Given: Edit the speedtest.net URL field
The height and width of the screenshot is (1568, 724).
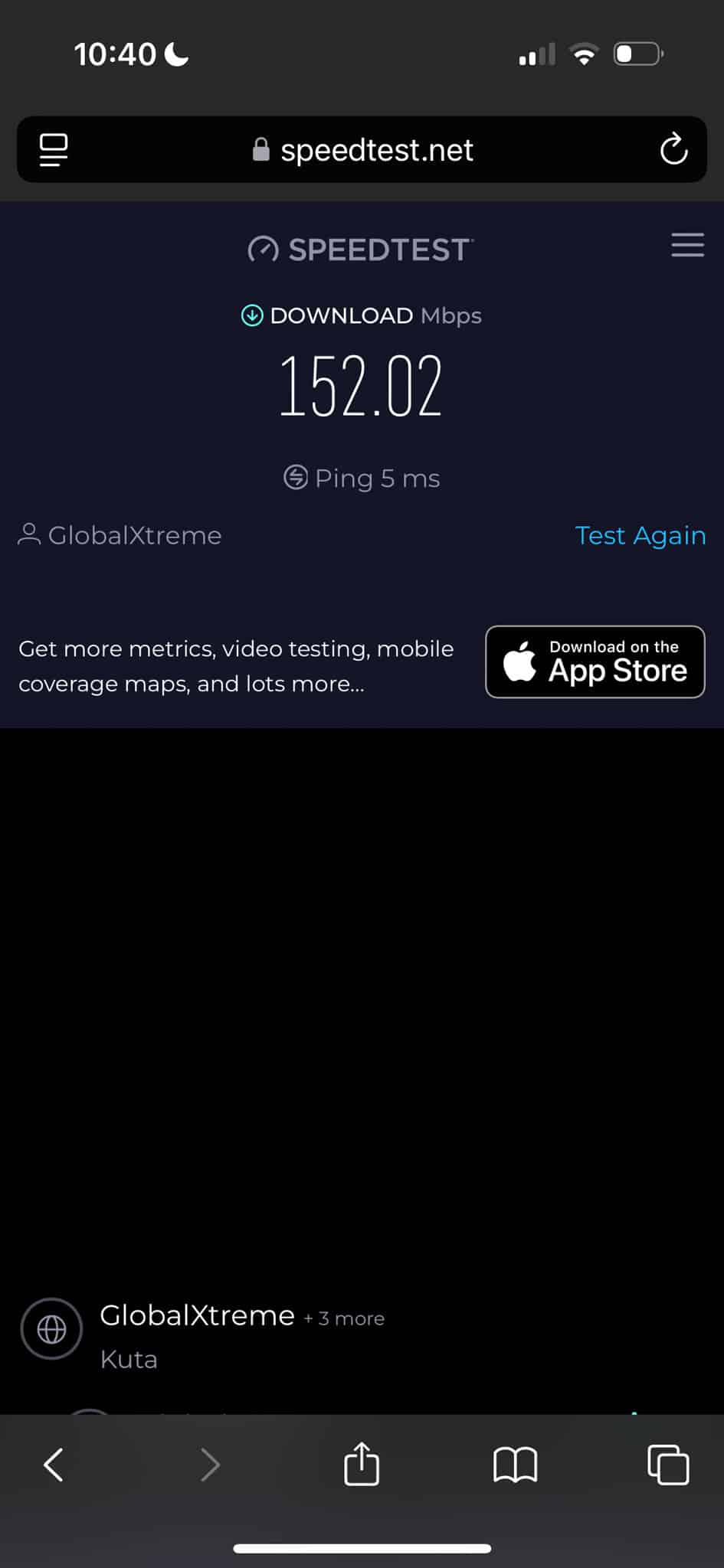Looking at the screenshot, I should [x=362, y=149].
